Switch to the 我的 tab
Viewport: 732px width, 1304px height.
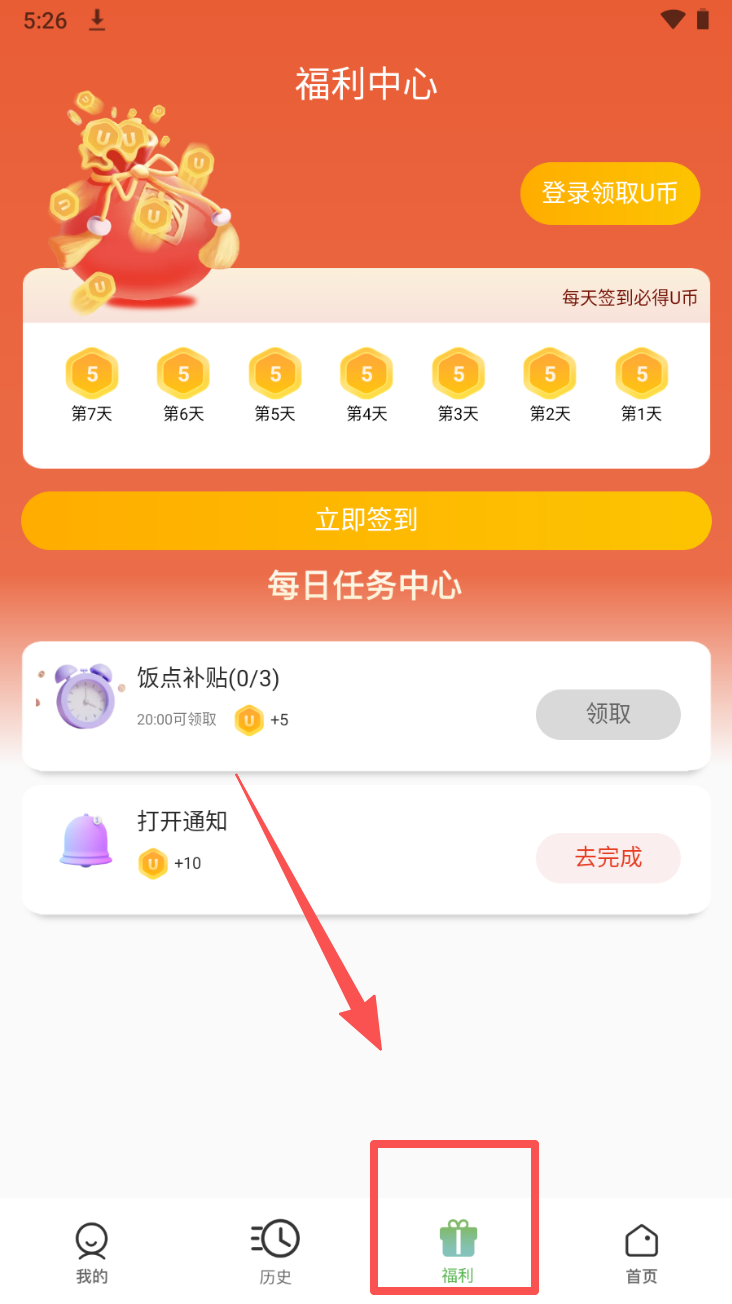[x=92, y=1252]
